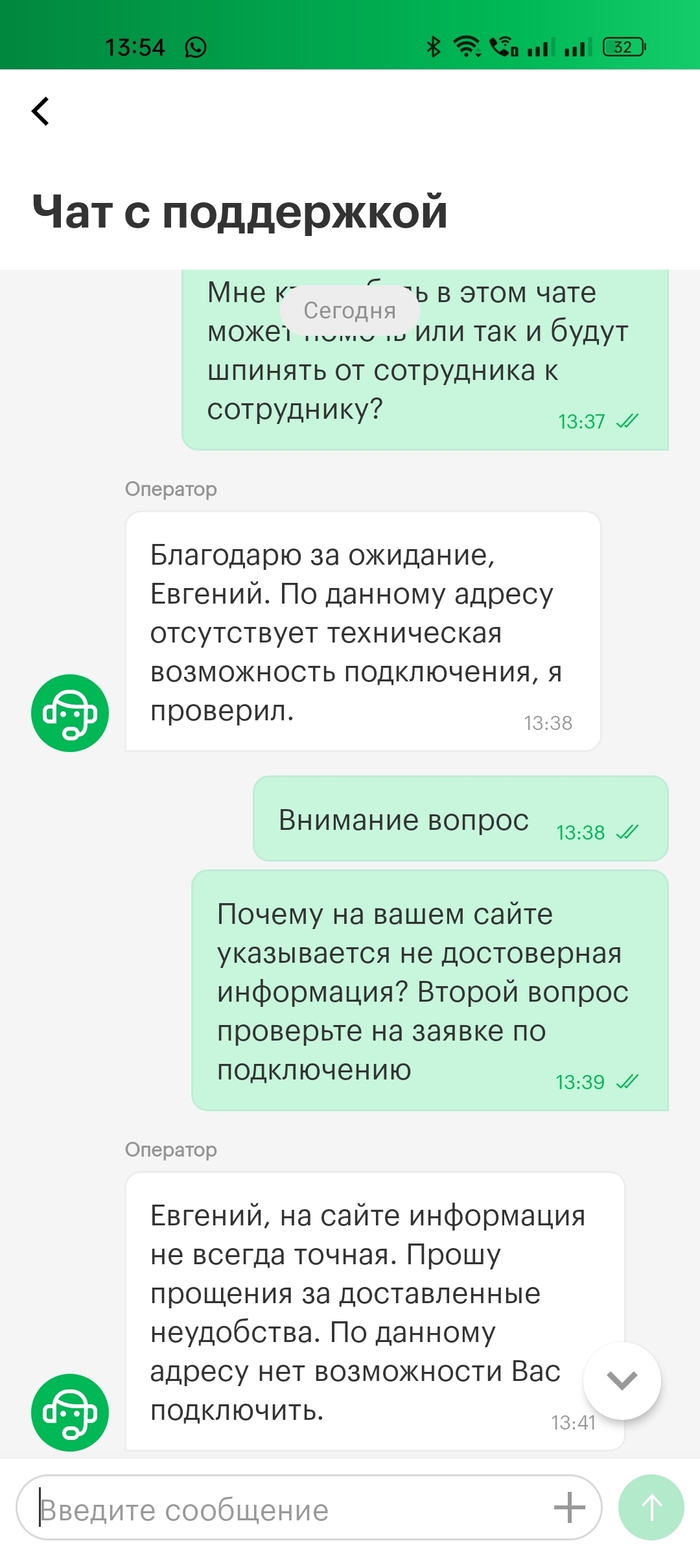This screenshot has height=1556, width=700.
Task: Send the message with the green arrow
Action: click(651, 1507)
